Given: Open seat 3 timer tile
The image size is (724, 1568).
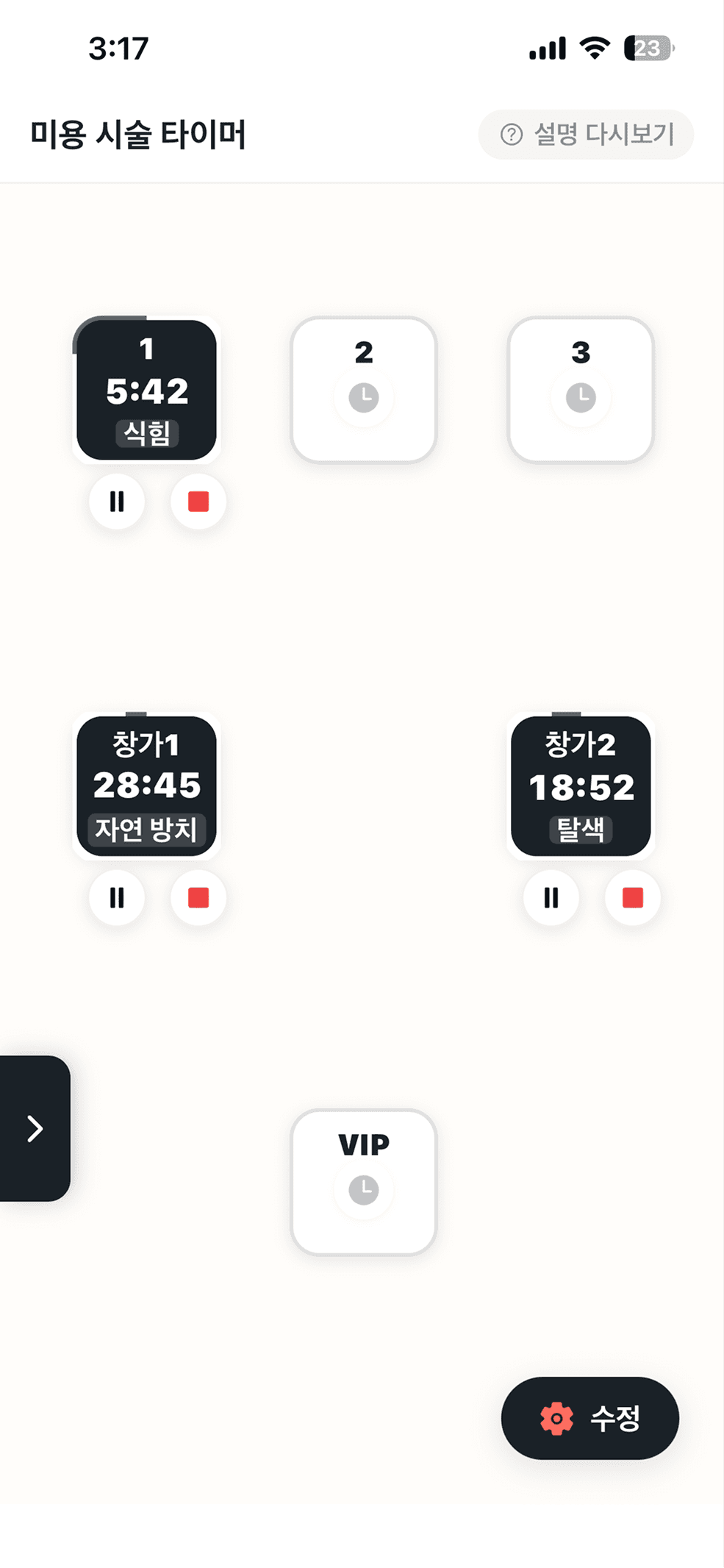Looking at the screenshot, I should click(x=581, y=390).
